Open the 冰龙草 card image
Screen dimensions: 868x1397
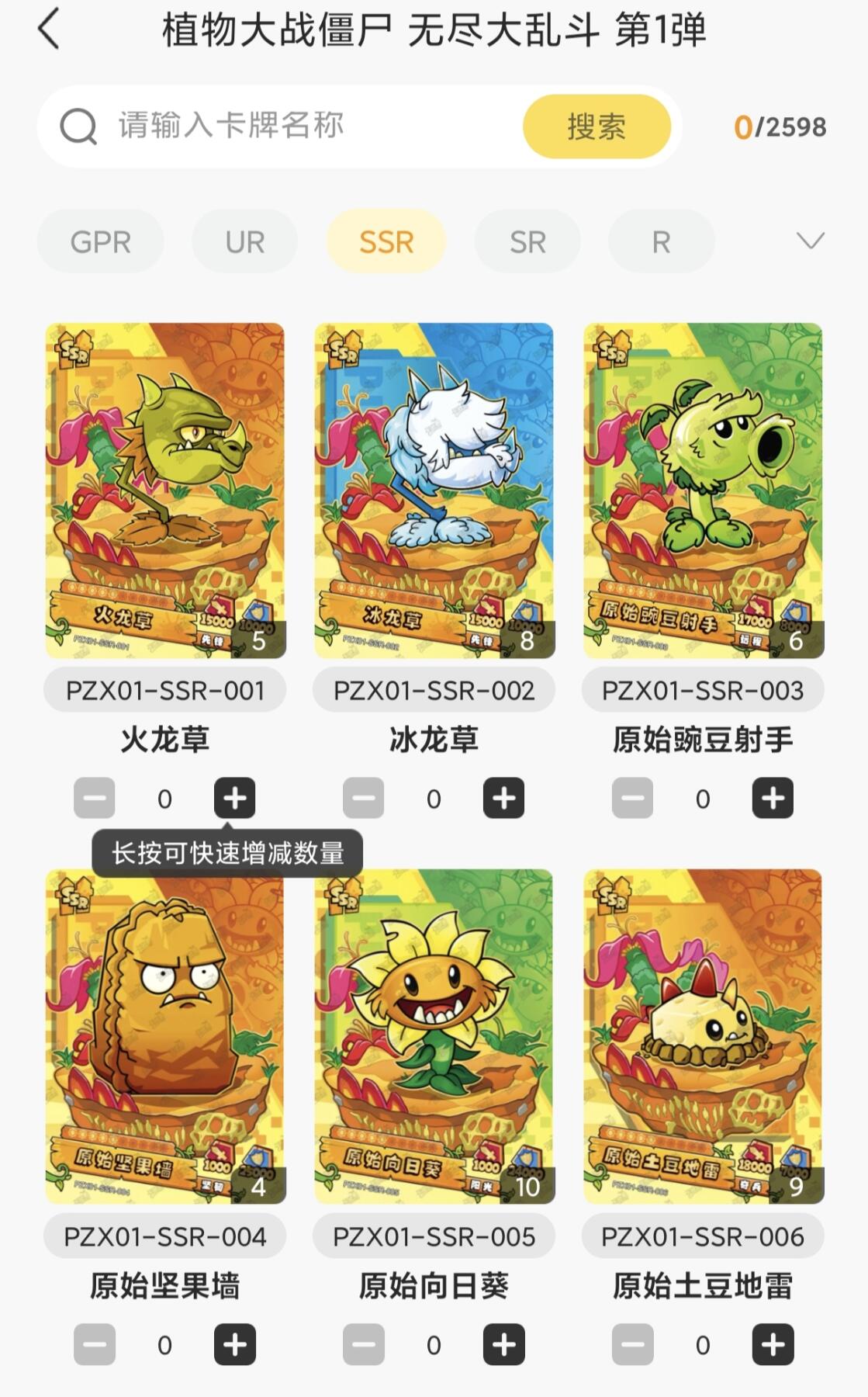pos(434,491)
